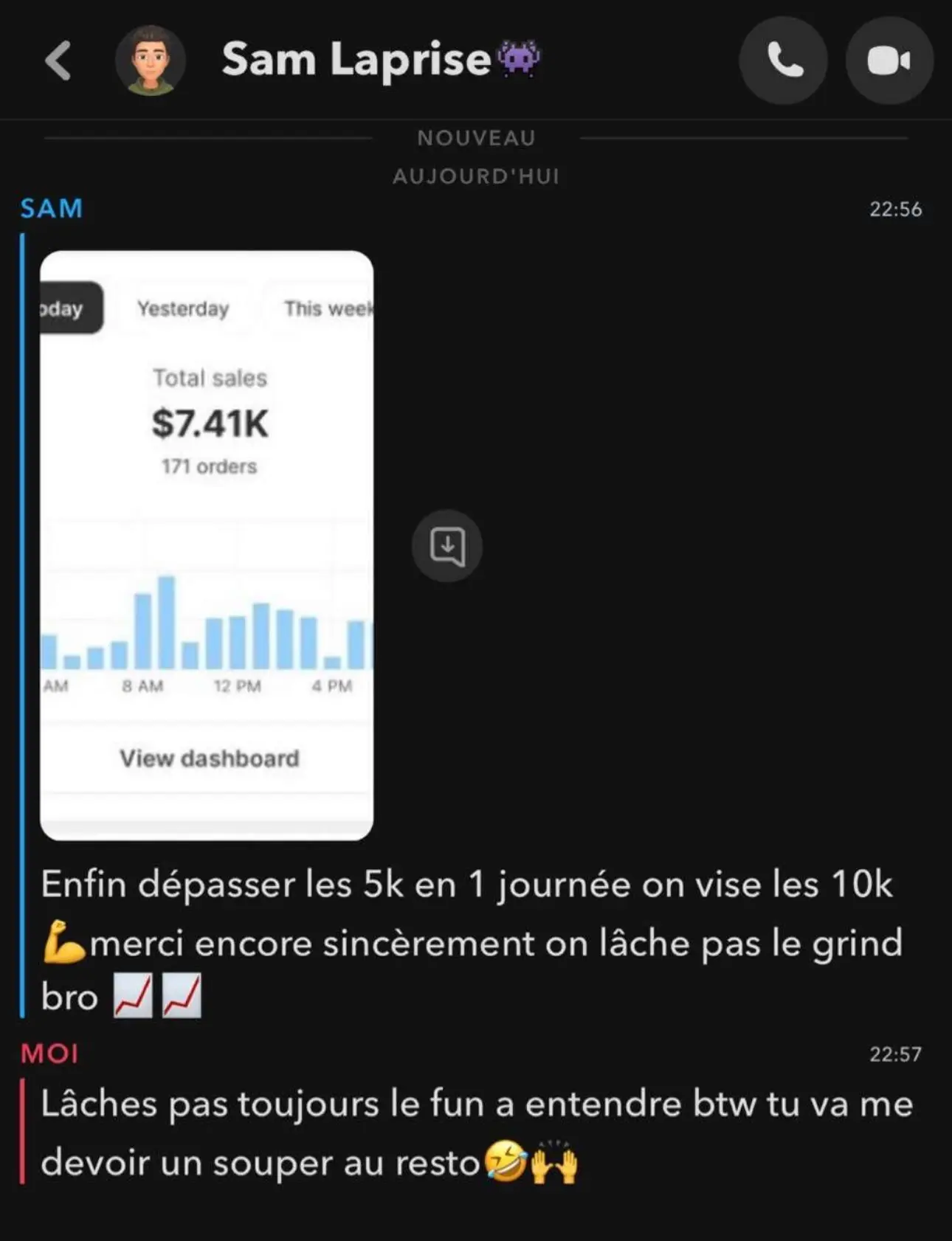Start a voice call with Sam
Viewport: 952px width, 1241px height.
click(x=783, y=61)
